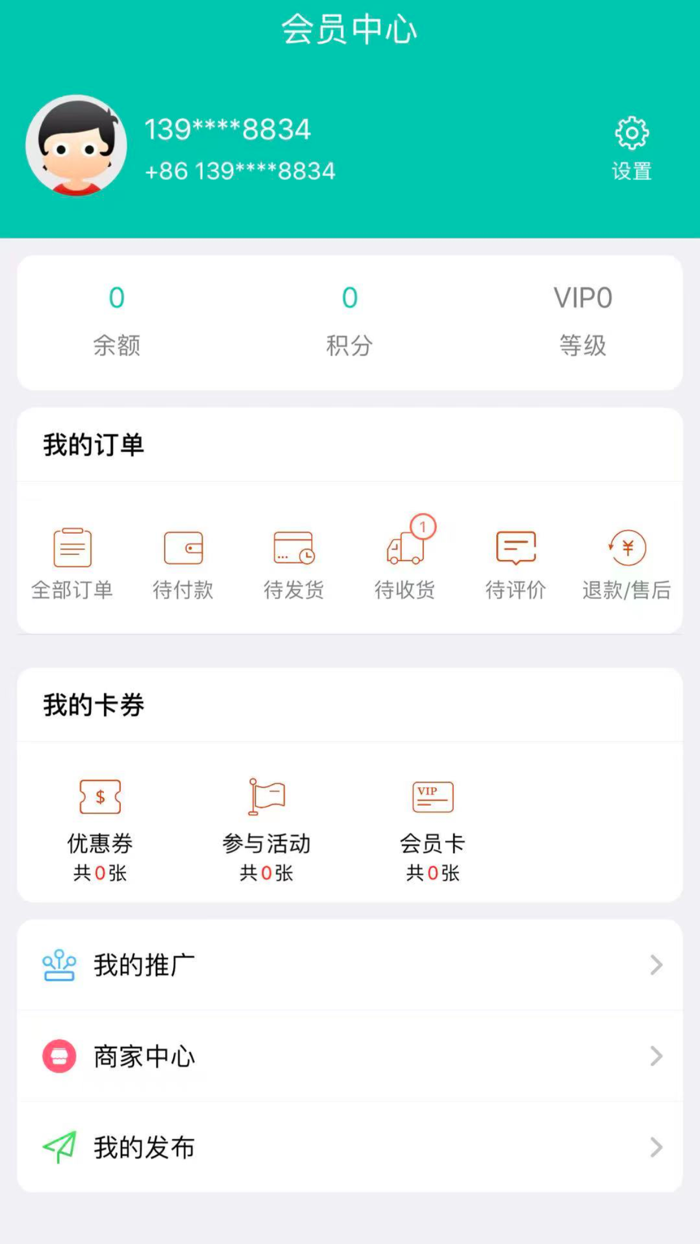Open 待收货 orders with badge
The height and width of the screenshot is (1244, 700).
405,564
